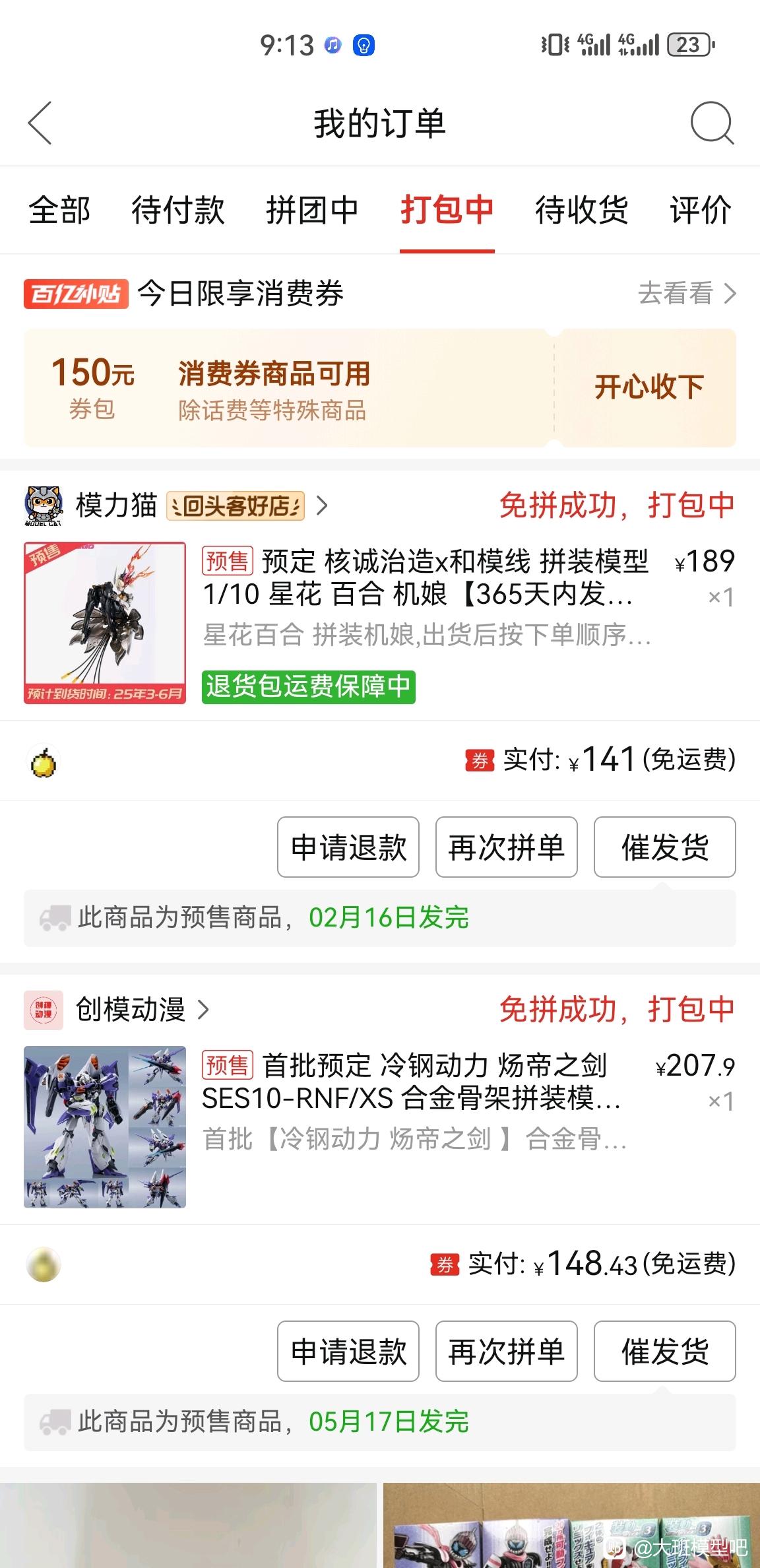Switch to the 待付款 tab
The image size is (760, 1568).
178,211
